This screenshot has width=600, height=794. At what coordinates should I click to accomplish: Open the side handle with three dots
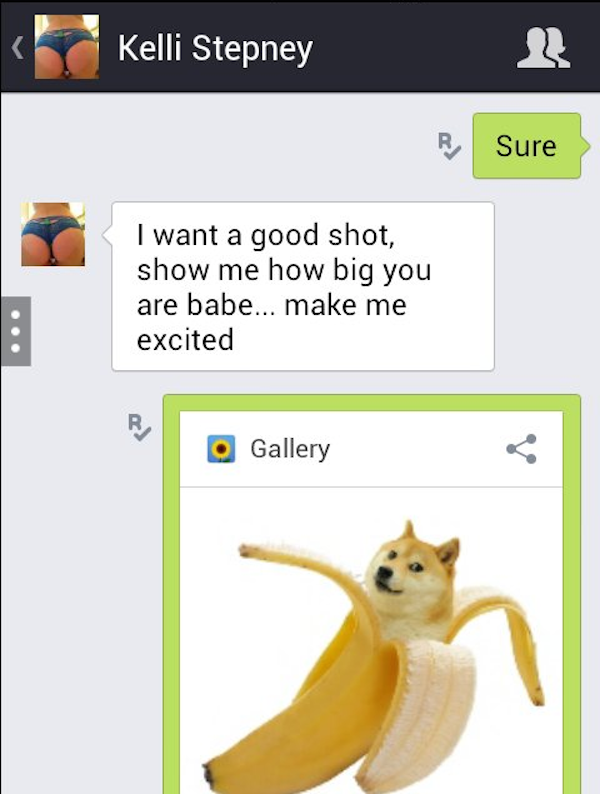coord(15,330)
